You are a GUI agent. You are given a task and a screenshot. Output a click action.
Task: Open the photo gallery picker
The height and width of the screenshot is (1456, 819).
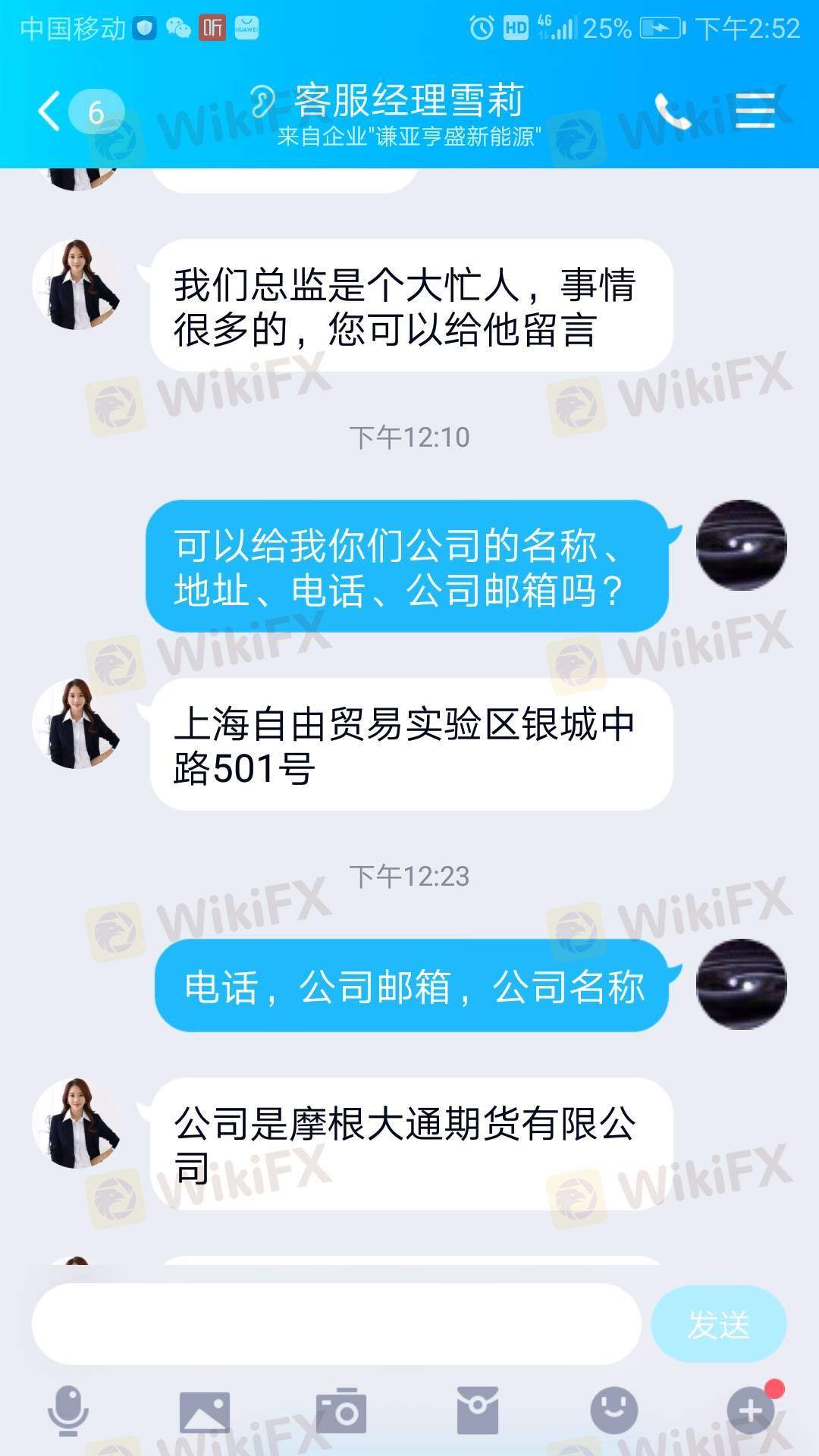pos(204,1411)
